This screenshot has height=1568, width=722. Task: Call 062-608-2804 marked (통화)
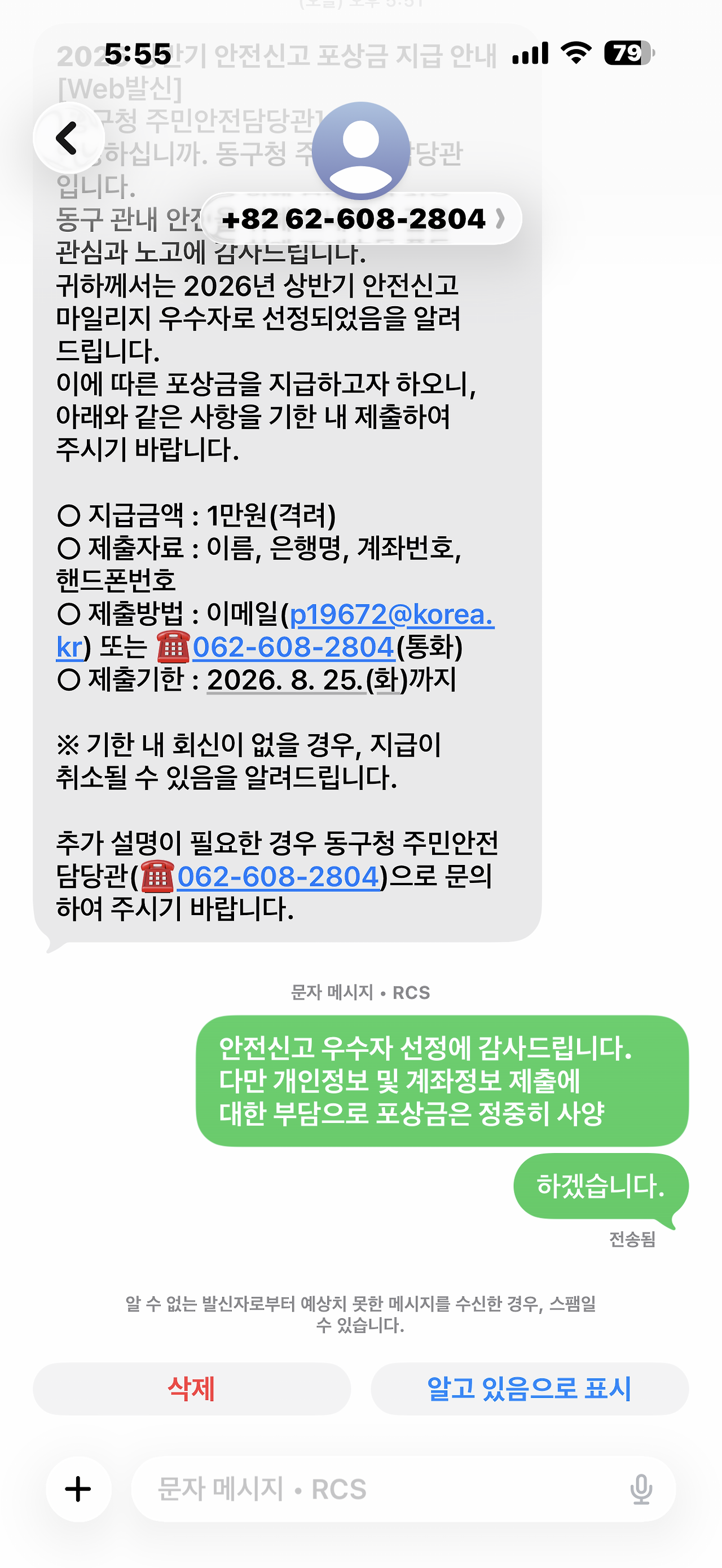click(x=293, y=647)
